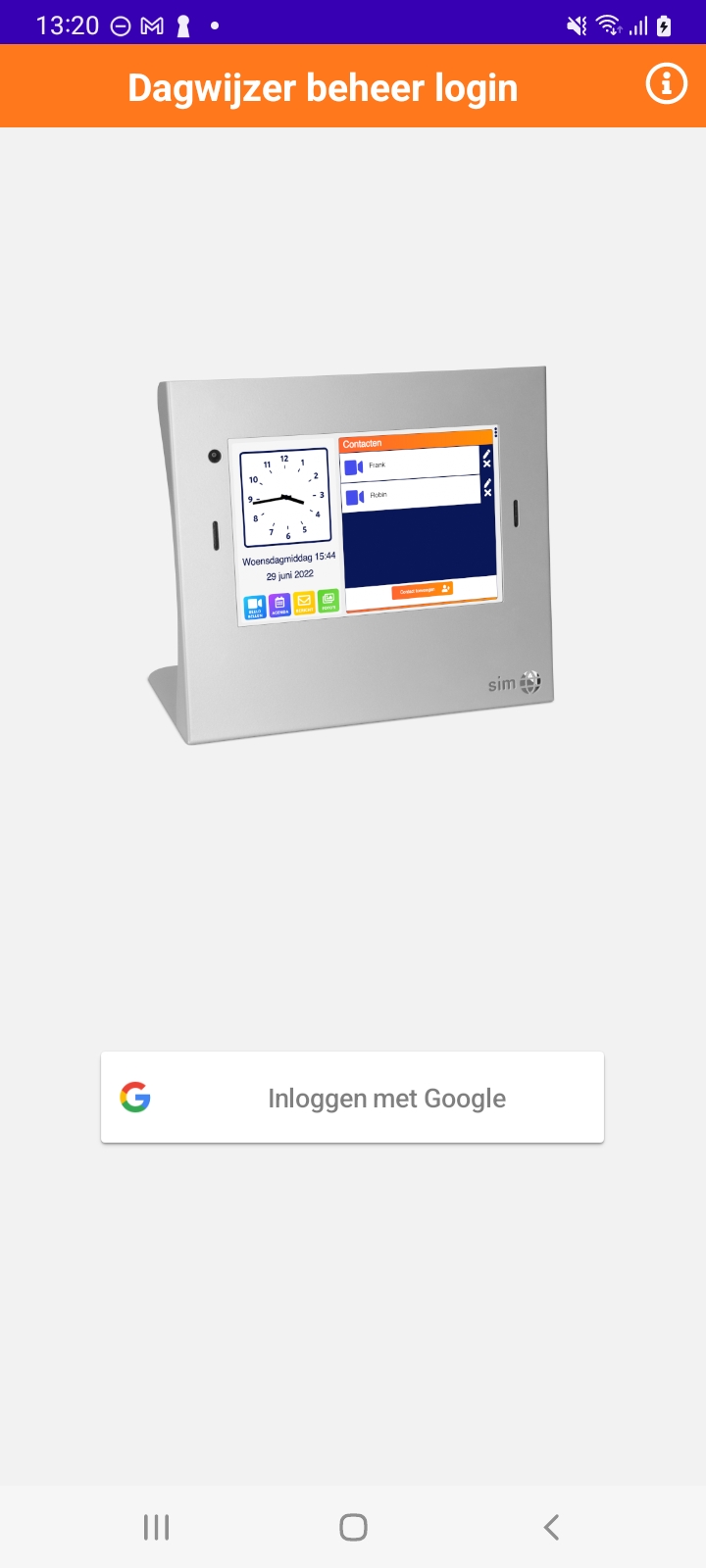706x1568 pixels.
Task: Open the info icon in the header
Action: 667,84
